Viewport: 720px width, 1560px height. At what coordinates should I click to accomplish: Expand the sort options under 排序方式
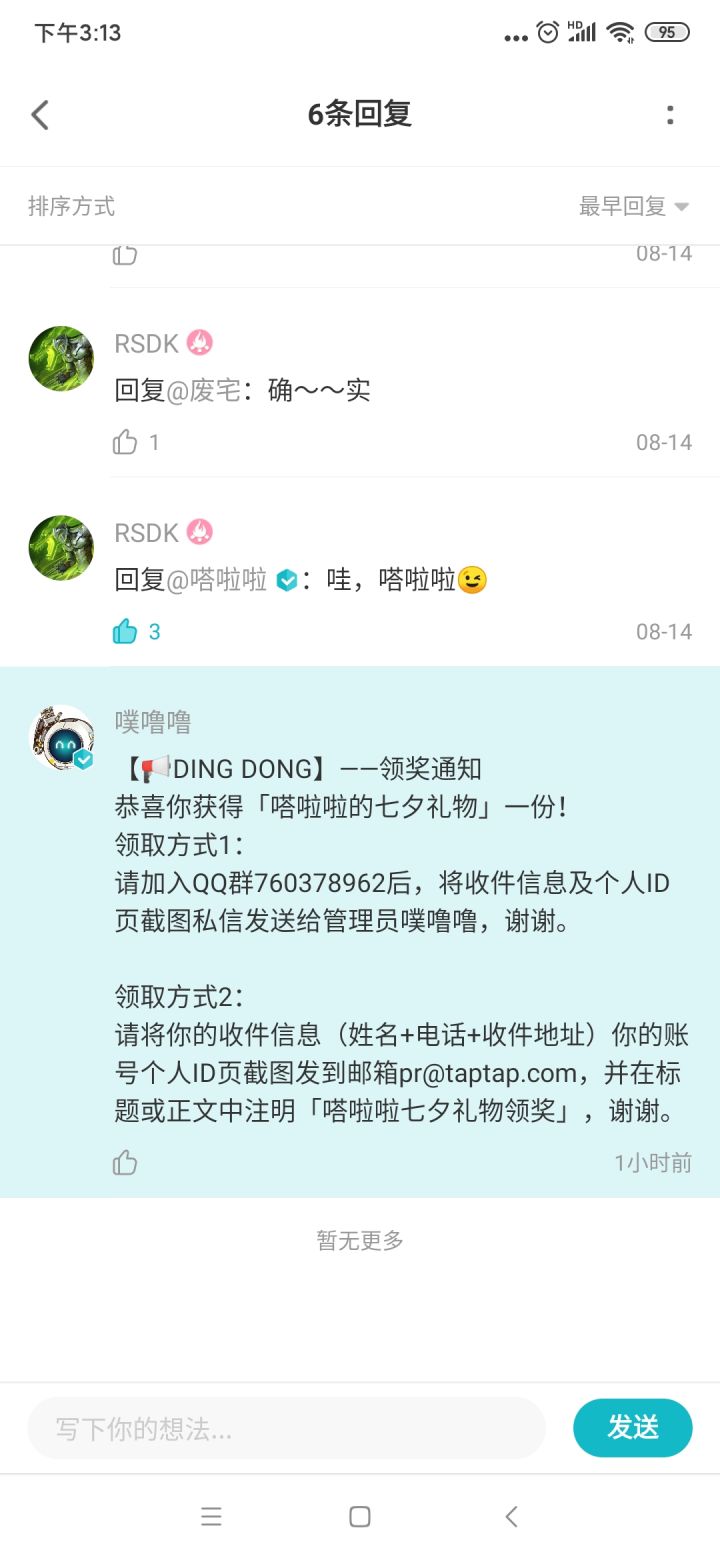(x=633, y=206)
